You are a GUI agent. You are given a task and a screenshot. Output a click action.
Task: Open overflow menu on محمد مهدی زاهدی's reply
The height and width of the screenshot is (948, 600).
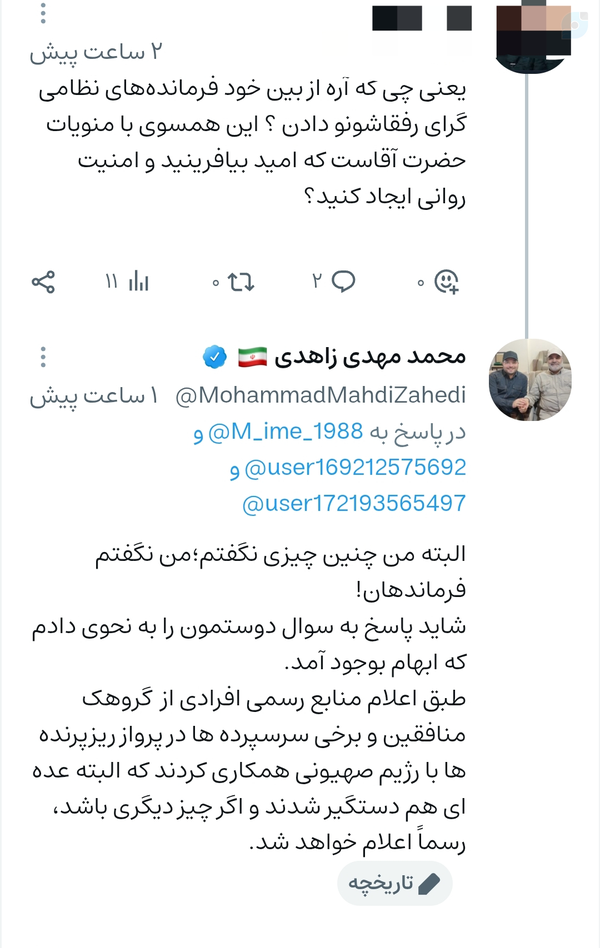click(x=42, y=357)
